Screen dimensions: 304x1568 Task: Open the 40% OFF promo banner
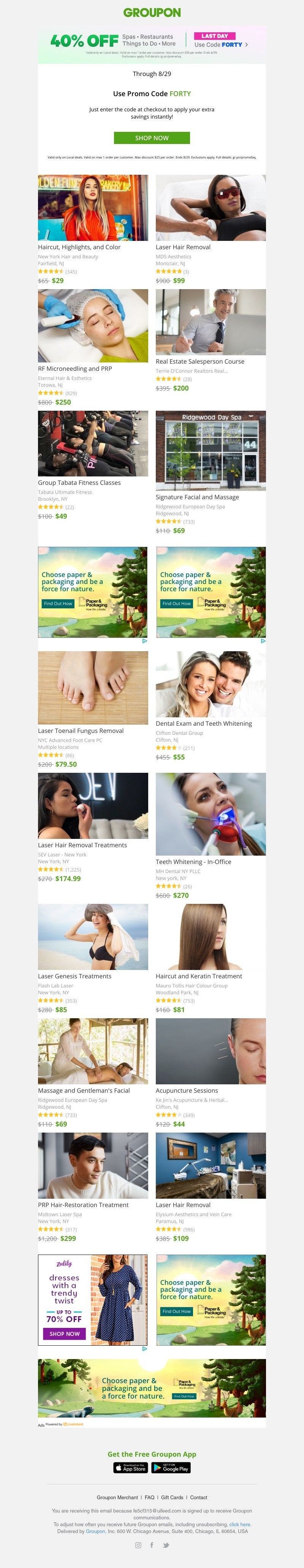[x=152, y=44]
